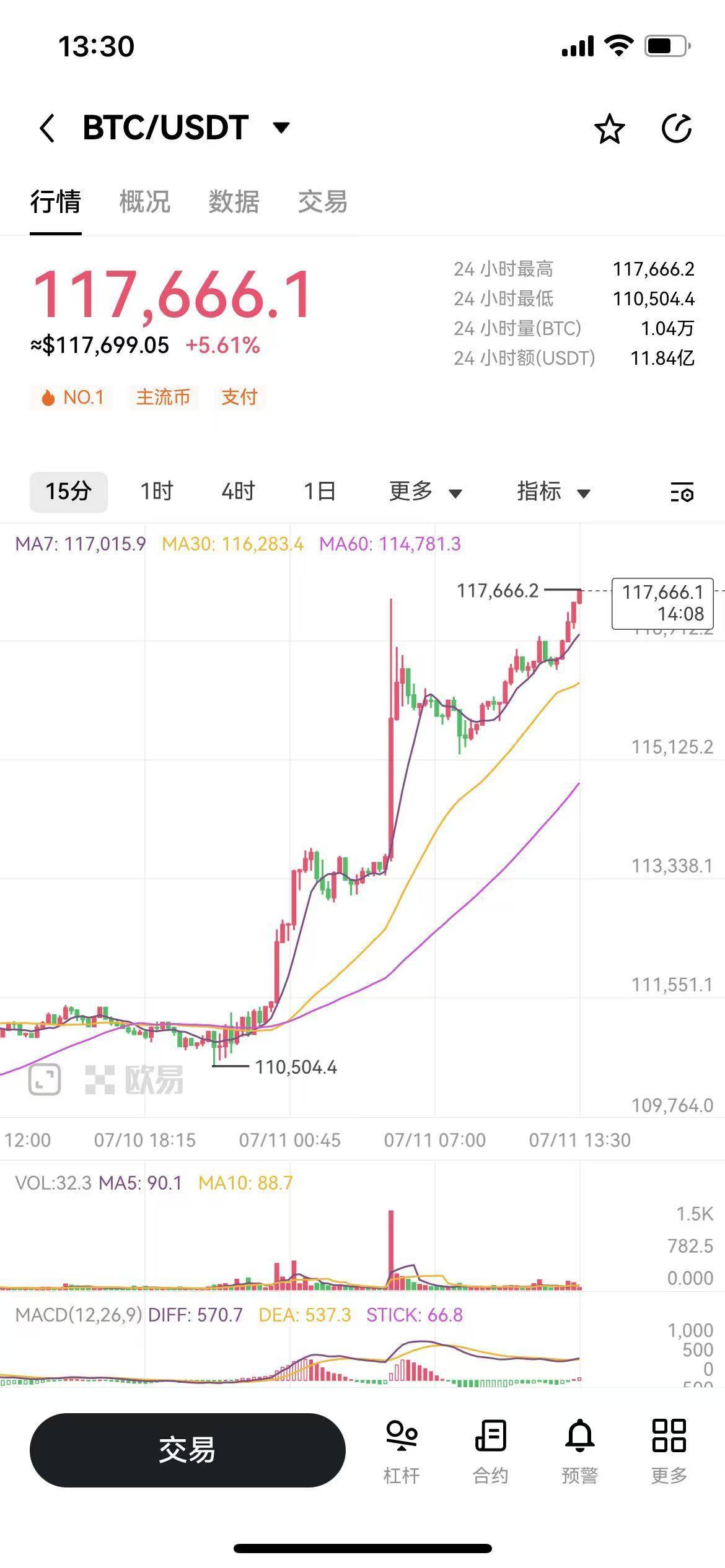Tap the black 交易 button
This screenshot has height=1568, width=725.
[188, 1450]
